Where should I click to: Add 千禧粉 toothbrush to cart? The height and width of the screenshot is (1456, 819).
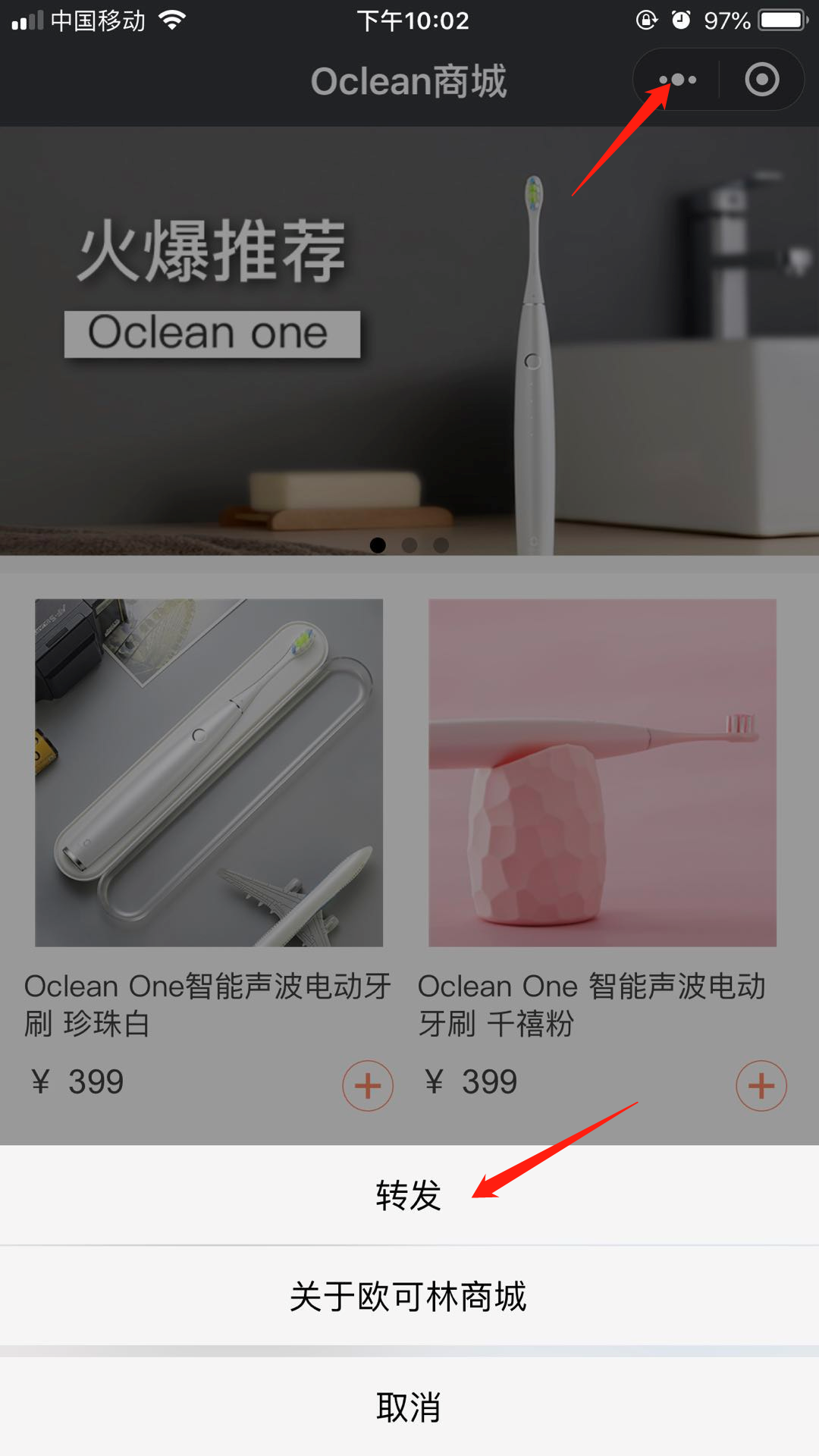pyautogui.click(x=761, y=1085)
